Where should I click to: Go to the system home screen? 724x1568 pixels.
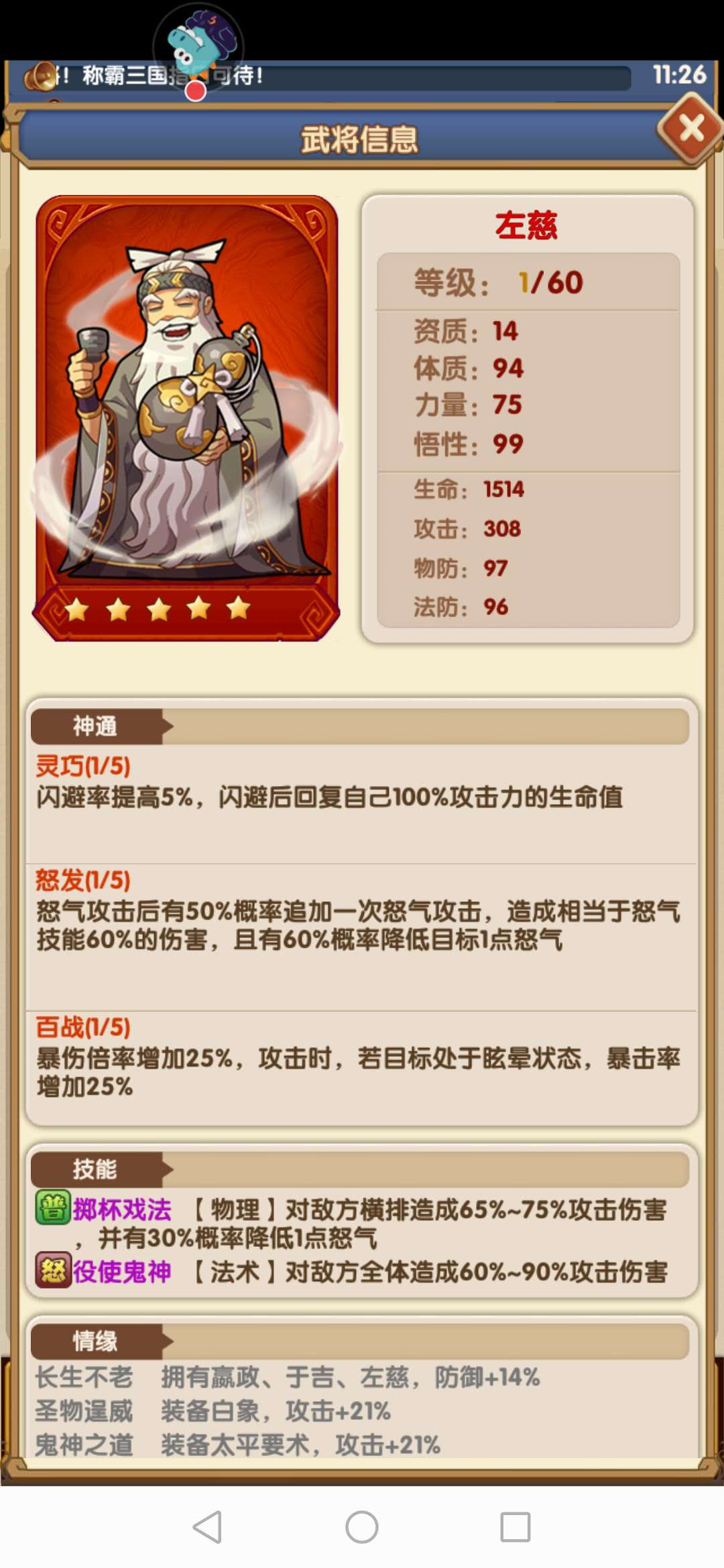pyautogui.click(x=362, y=1527)
